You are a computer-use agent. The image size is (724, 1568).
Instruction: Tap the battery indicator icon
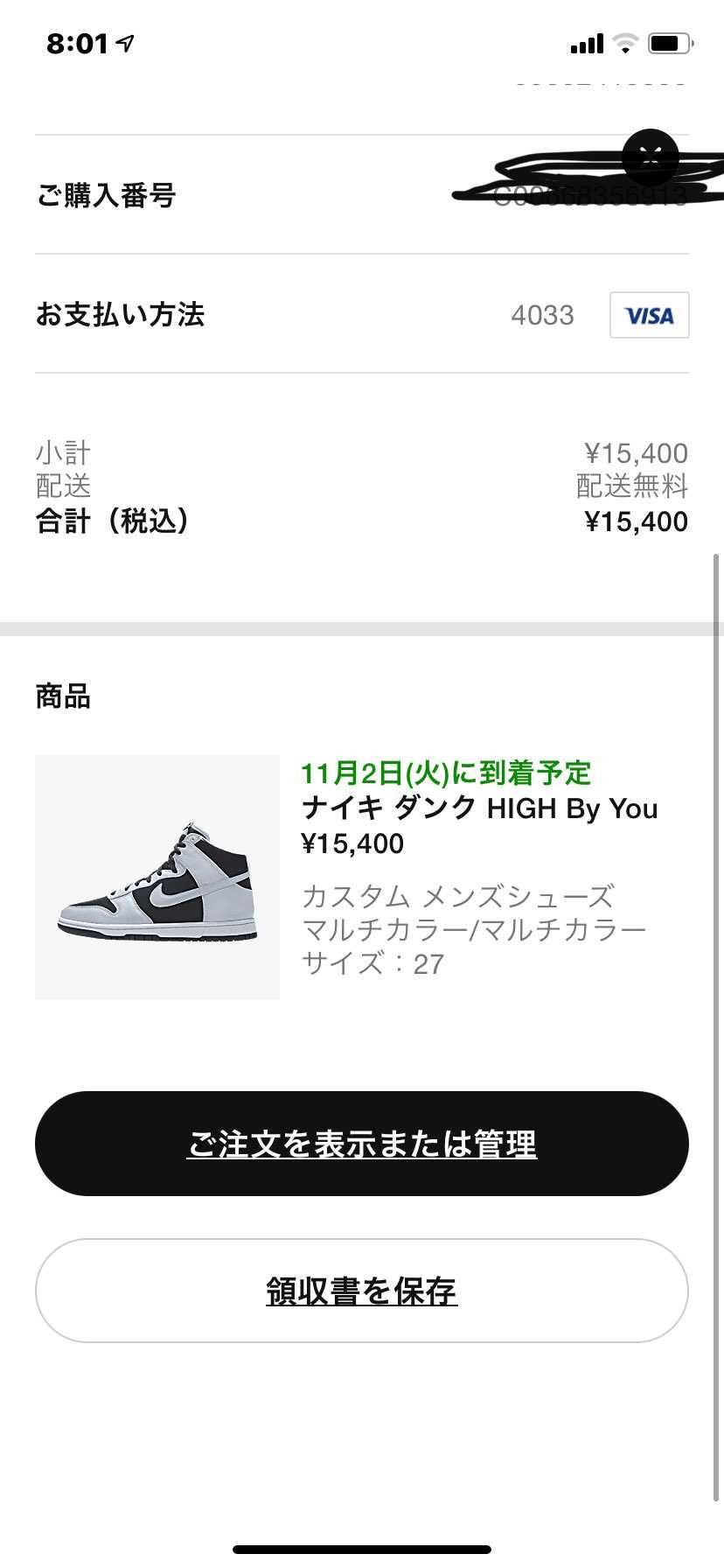pos(668,43)
